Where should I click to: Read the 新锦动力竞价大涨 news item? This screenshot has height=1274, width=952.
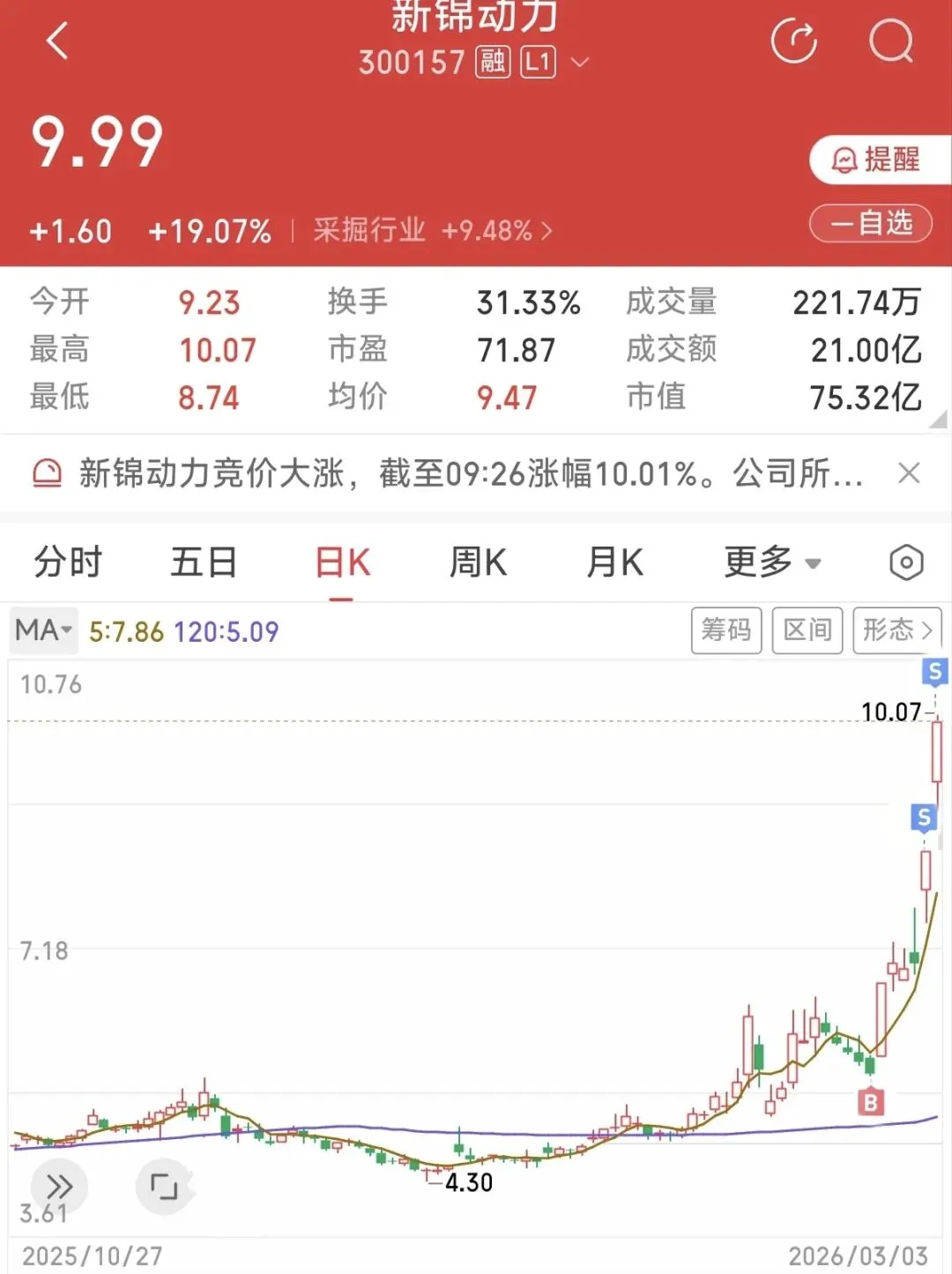[467, 473]
